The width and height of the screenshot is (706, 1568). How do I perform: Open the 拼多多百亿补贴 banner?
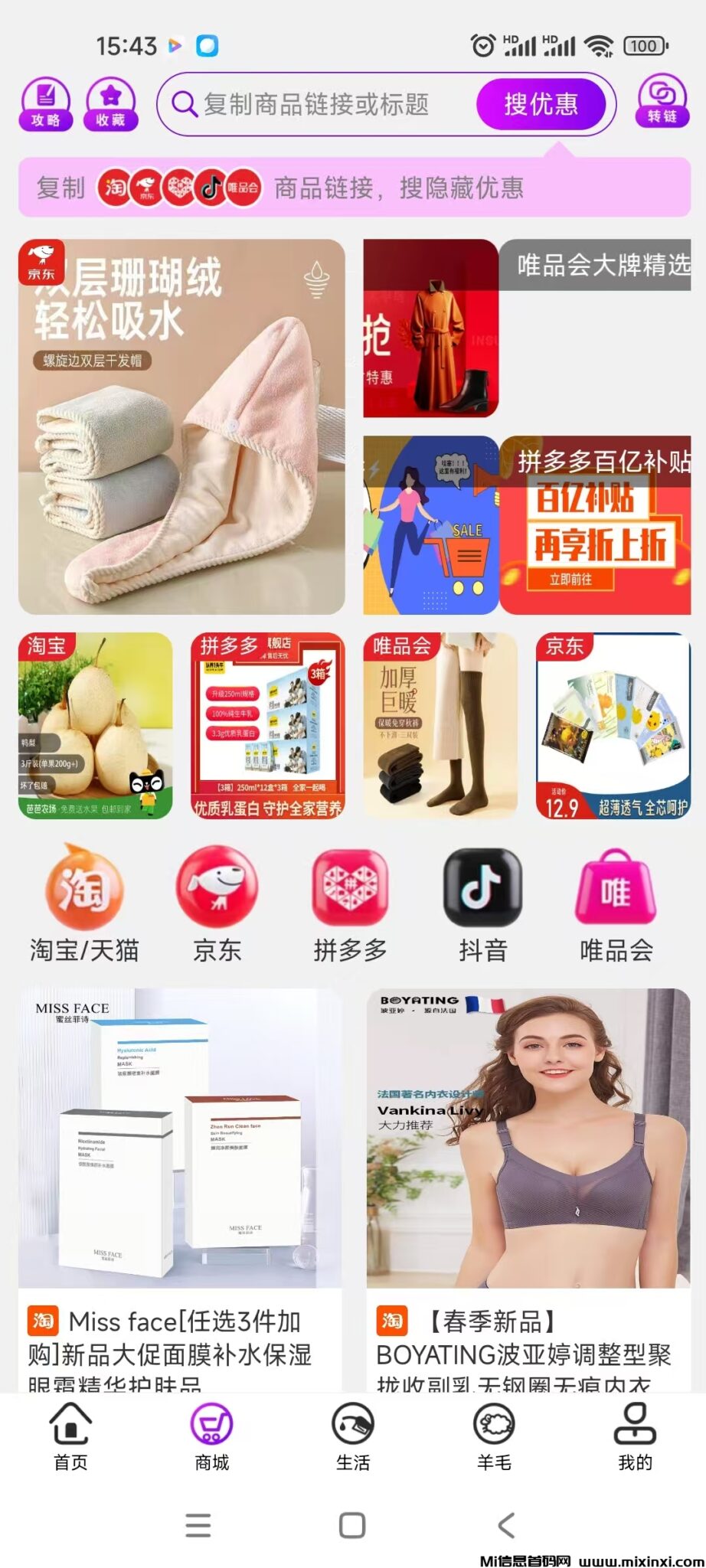(527, 526)
